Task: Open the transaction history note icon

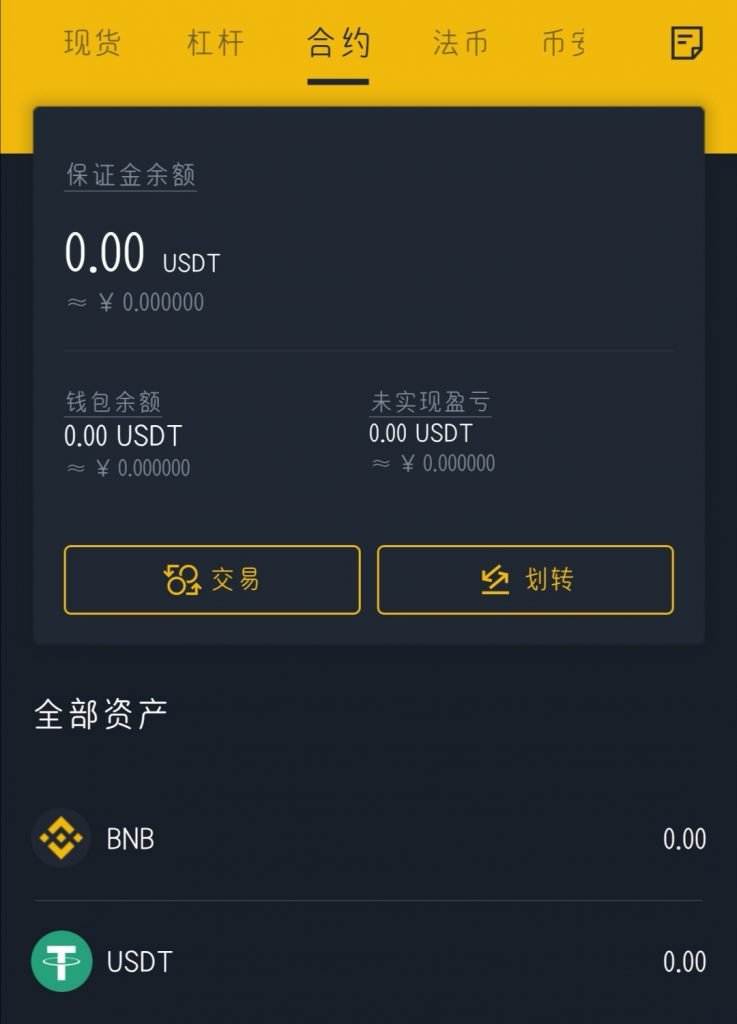Action: pyautogui.click(x=686, y=44)
